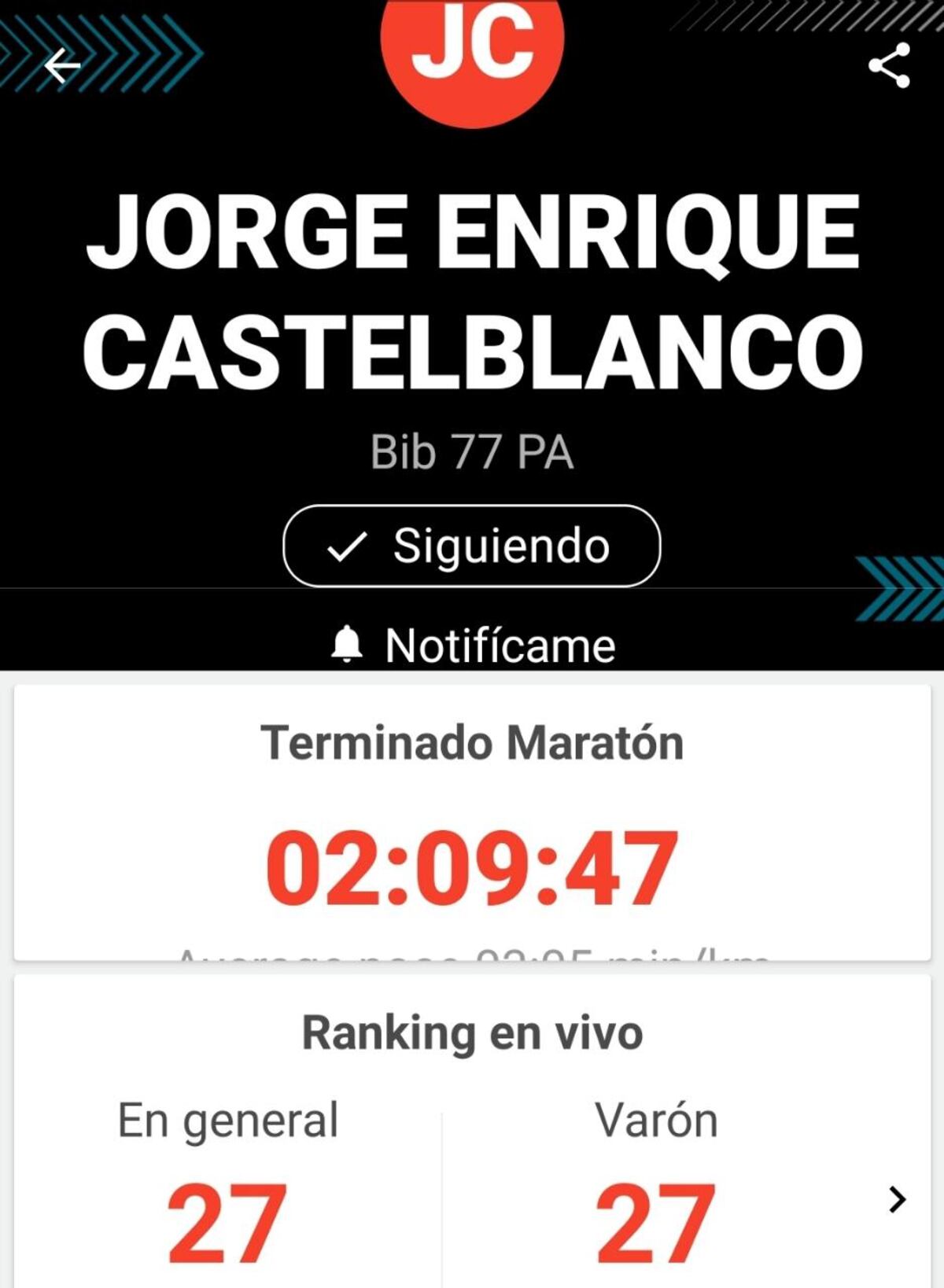Toggle following status via Siguiendo
The width and height of the screenshot is (944, 1288).
[470, 546]
